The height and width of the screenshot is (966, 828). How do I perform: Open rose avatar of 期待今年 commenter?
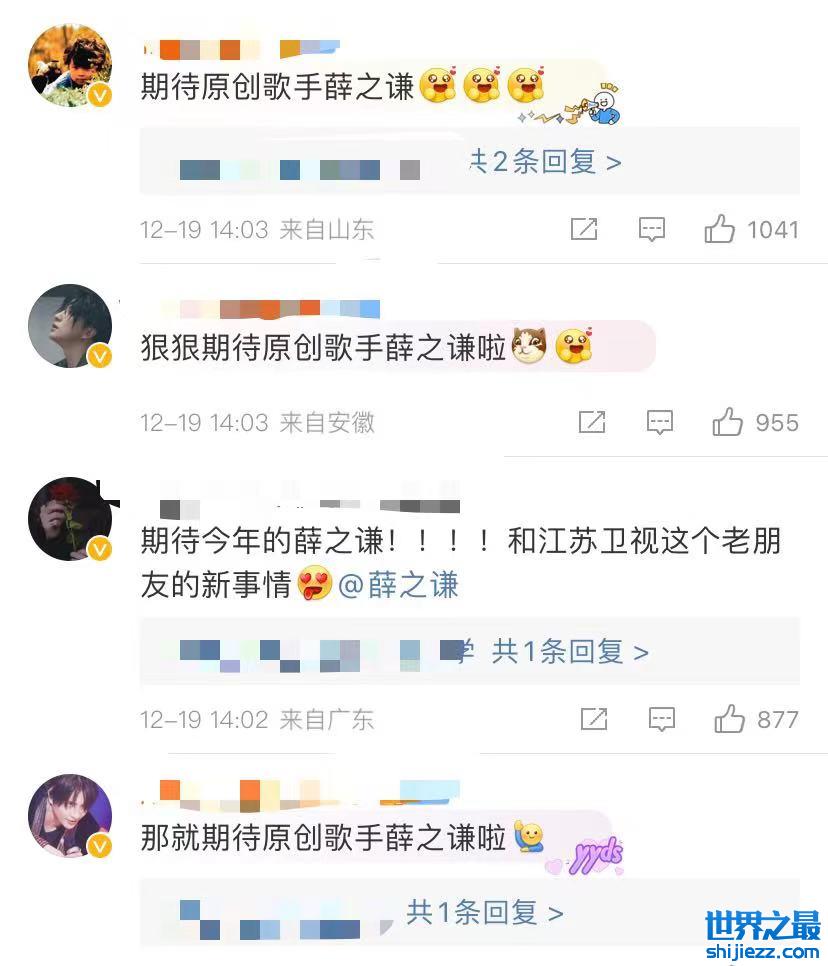(x=69, y=518)
